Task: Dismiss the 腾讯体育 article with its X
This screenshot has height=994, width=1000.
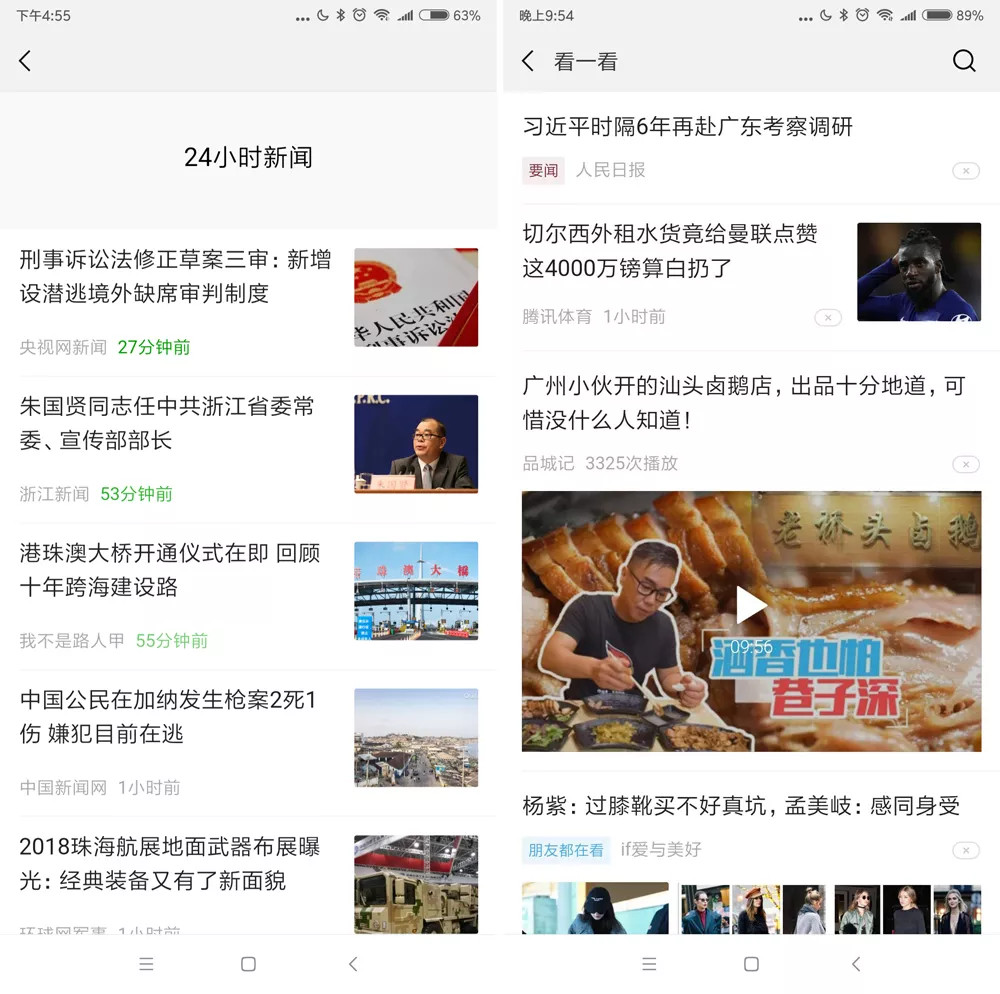Action: [x=827, y=318]
